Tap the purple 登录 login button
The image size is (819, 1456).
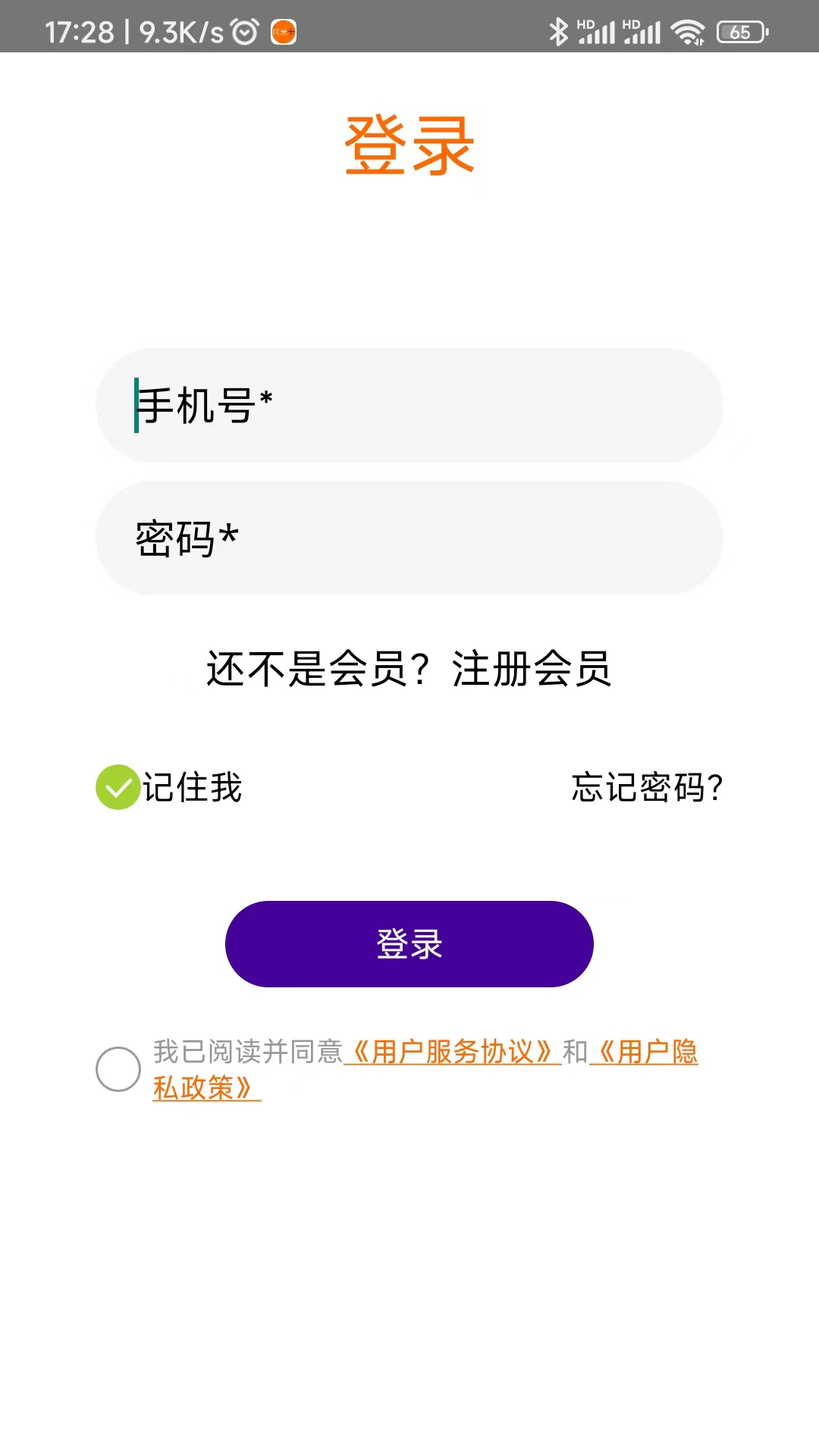click(x=409, y=944)
